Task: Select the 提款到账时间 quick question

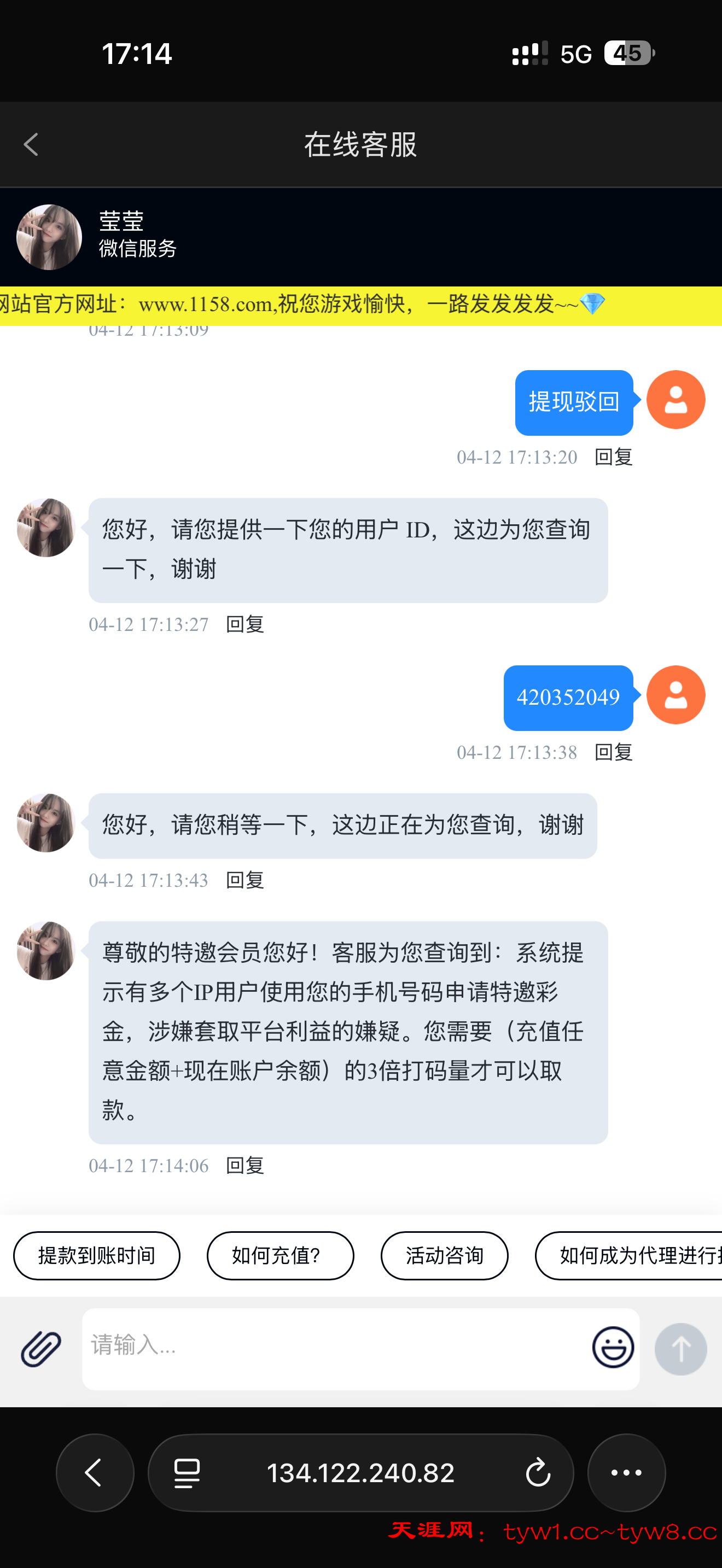Action: click(x=97, y=1256)
